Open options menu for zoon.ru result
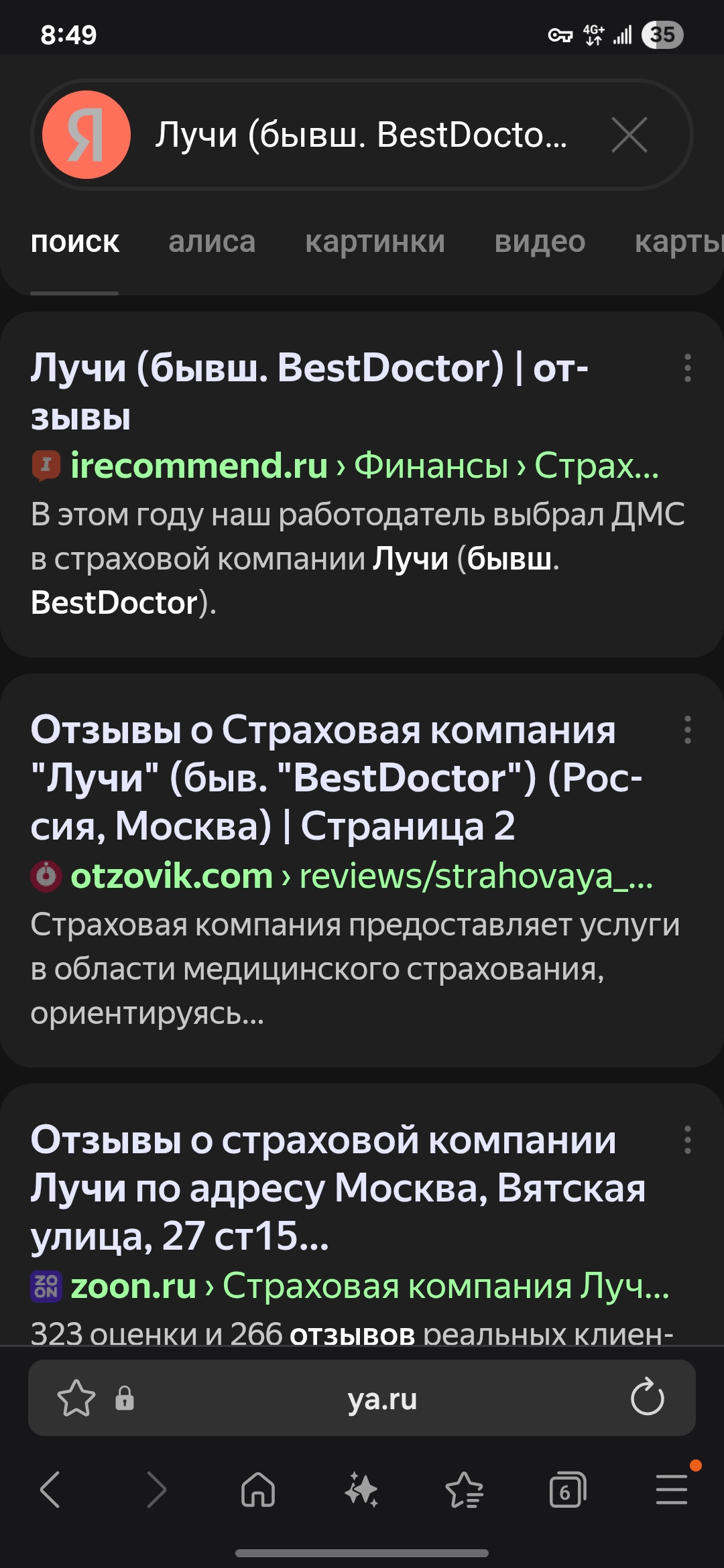Screen dimensions: 724x1568 coord(687,1140)
